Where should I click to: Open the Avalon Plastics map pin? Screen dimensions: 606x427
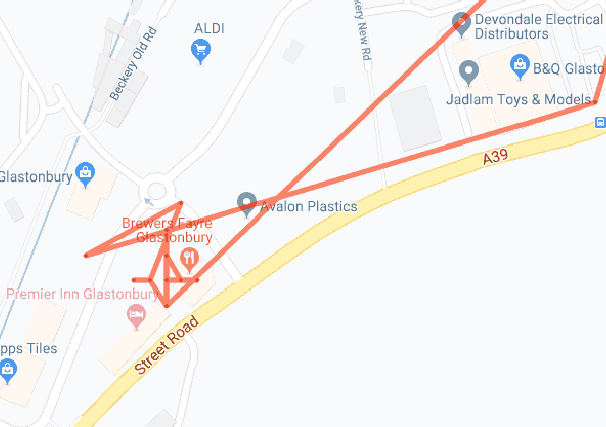(248, 204)
